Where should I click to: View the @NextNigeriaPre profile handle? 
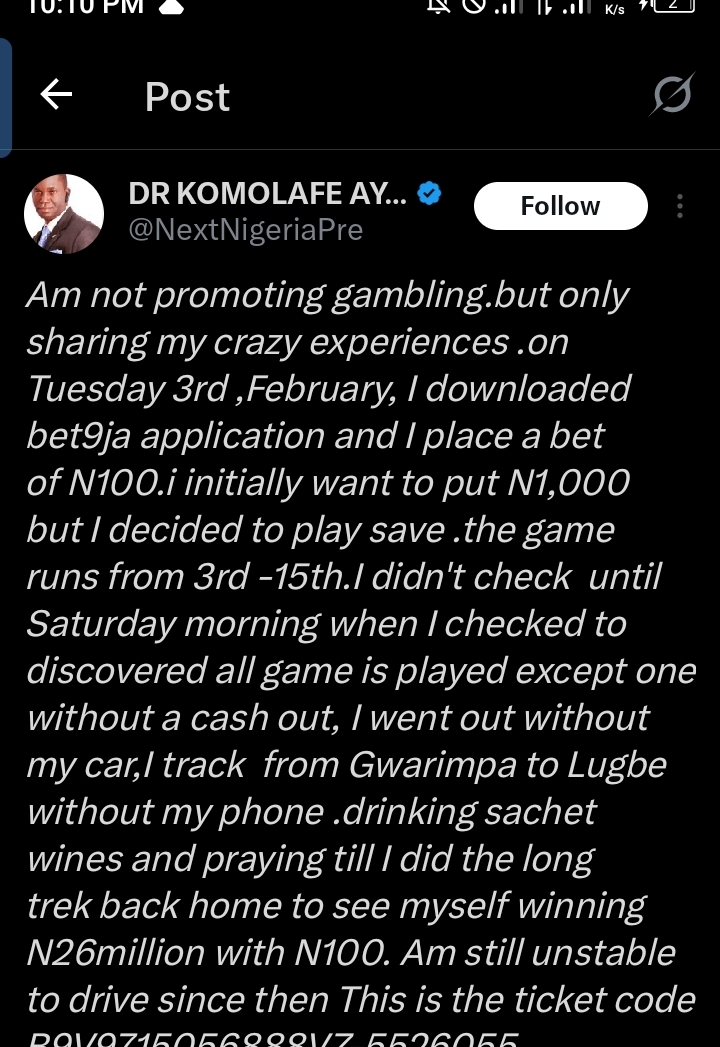pyautogui.click(x=246, y=230)
